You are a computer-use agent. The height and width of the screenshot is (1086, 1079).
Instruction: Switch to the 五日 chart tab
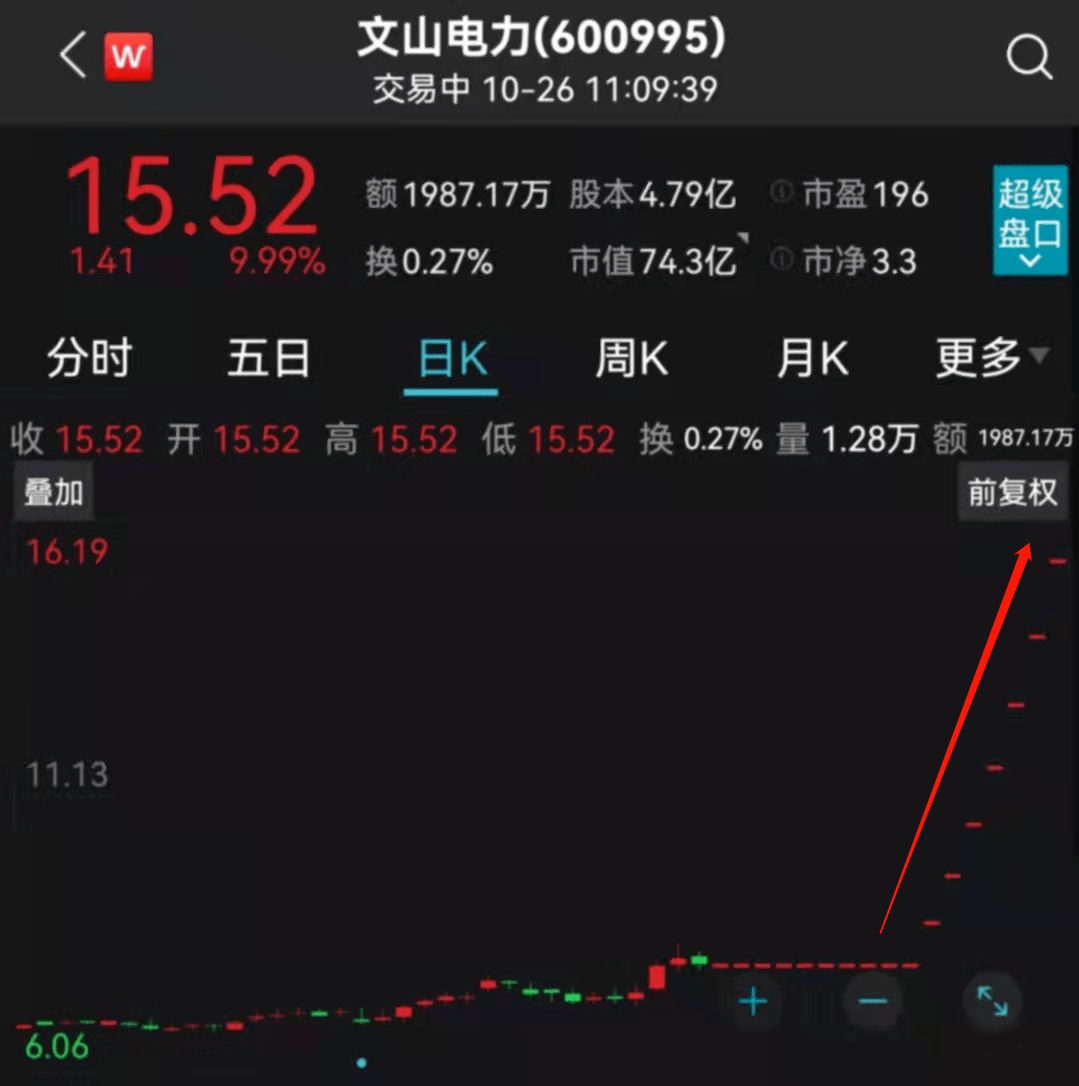pos(268,359)
